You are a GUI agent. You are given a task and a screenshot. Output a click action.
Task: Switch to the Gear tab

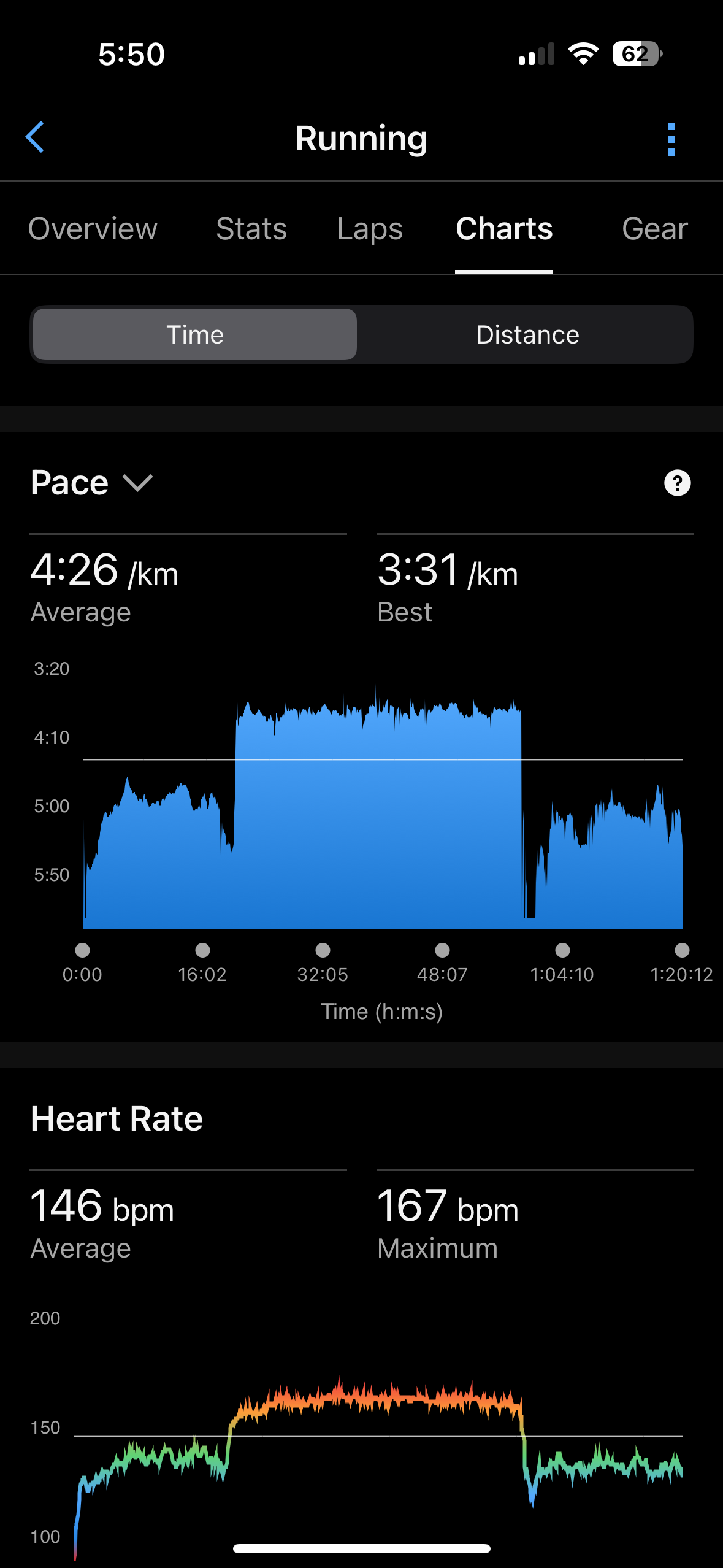[654, 229]
